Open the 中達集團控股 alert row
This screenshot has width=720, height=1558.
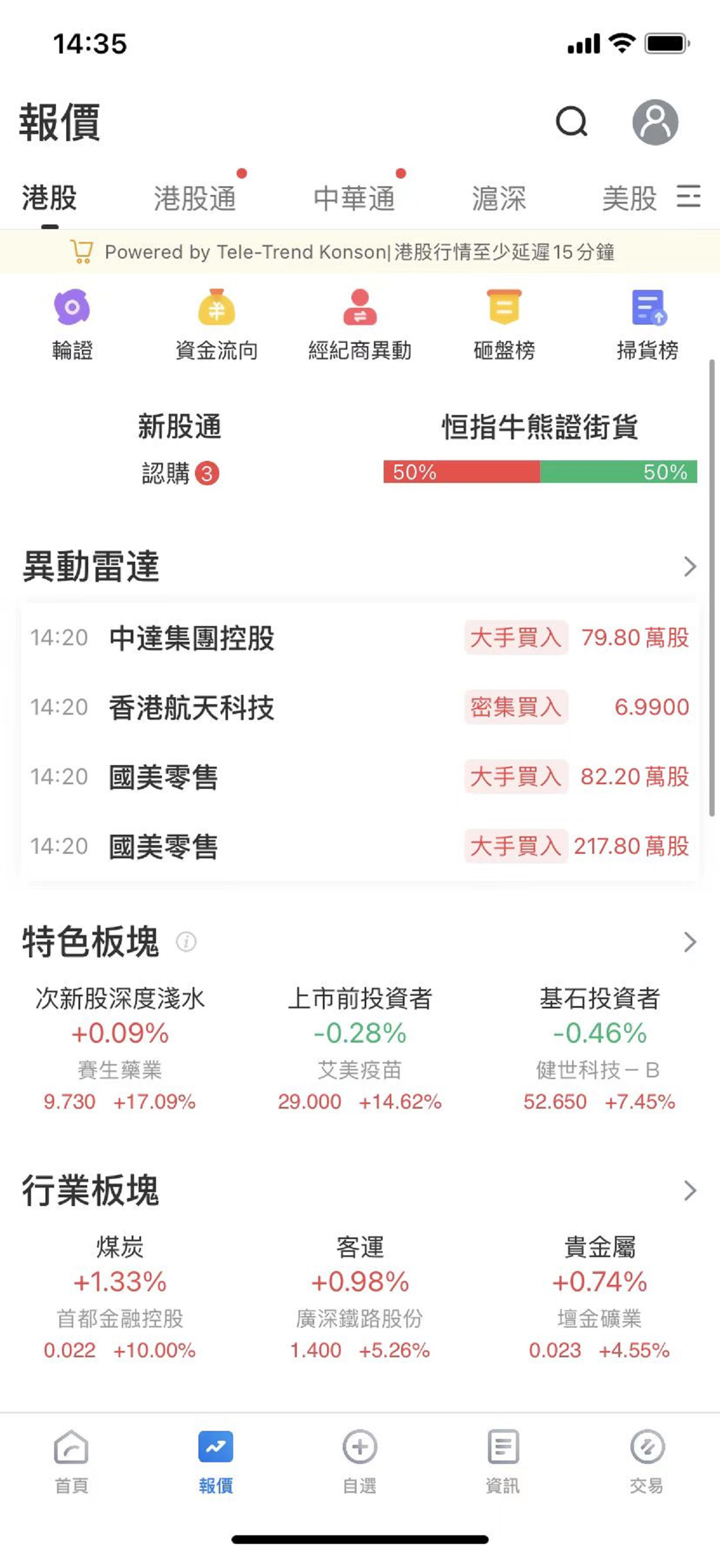360,637
